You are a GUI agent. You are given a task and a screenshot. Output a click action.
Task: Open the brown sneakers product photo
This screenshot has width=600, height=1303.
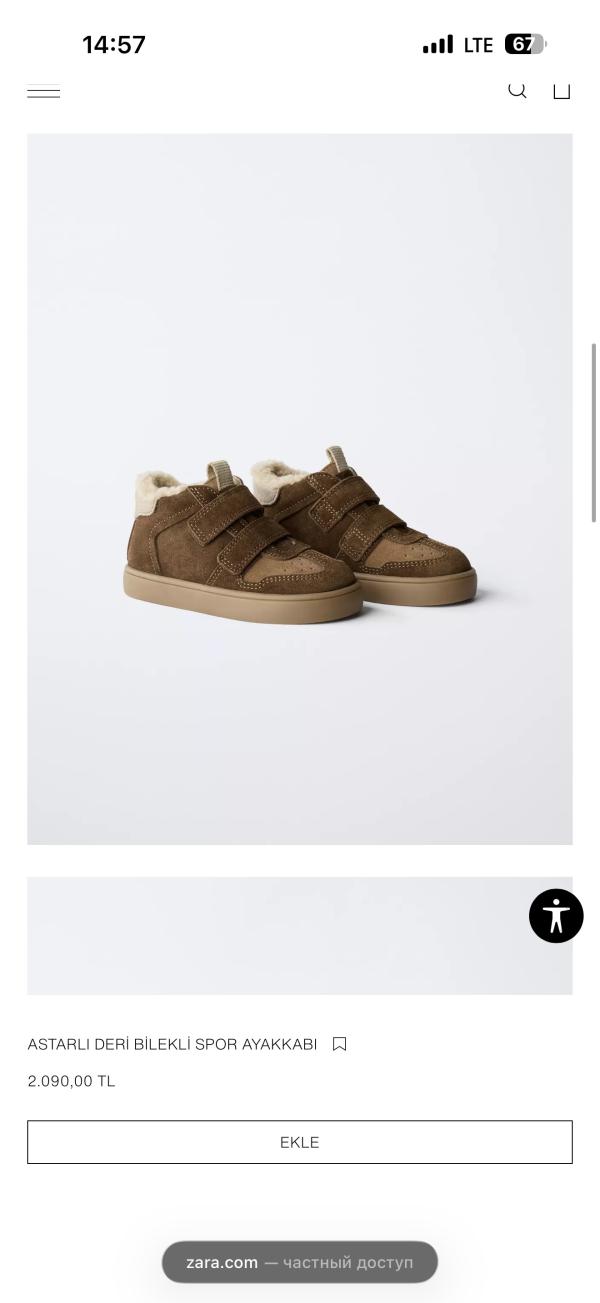pyautogui.click(x=300, y=490)
